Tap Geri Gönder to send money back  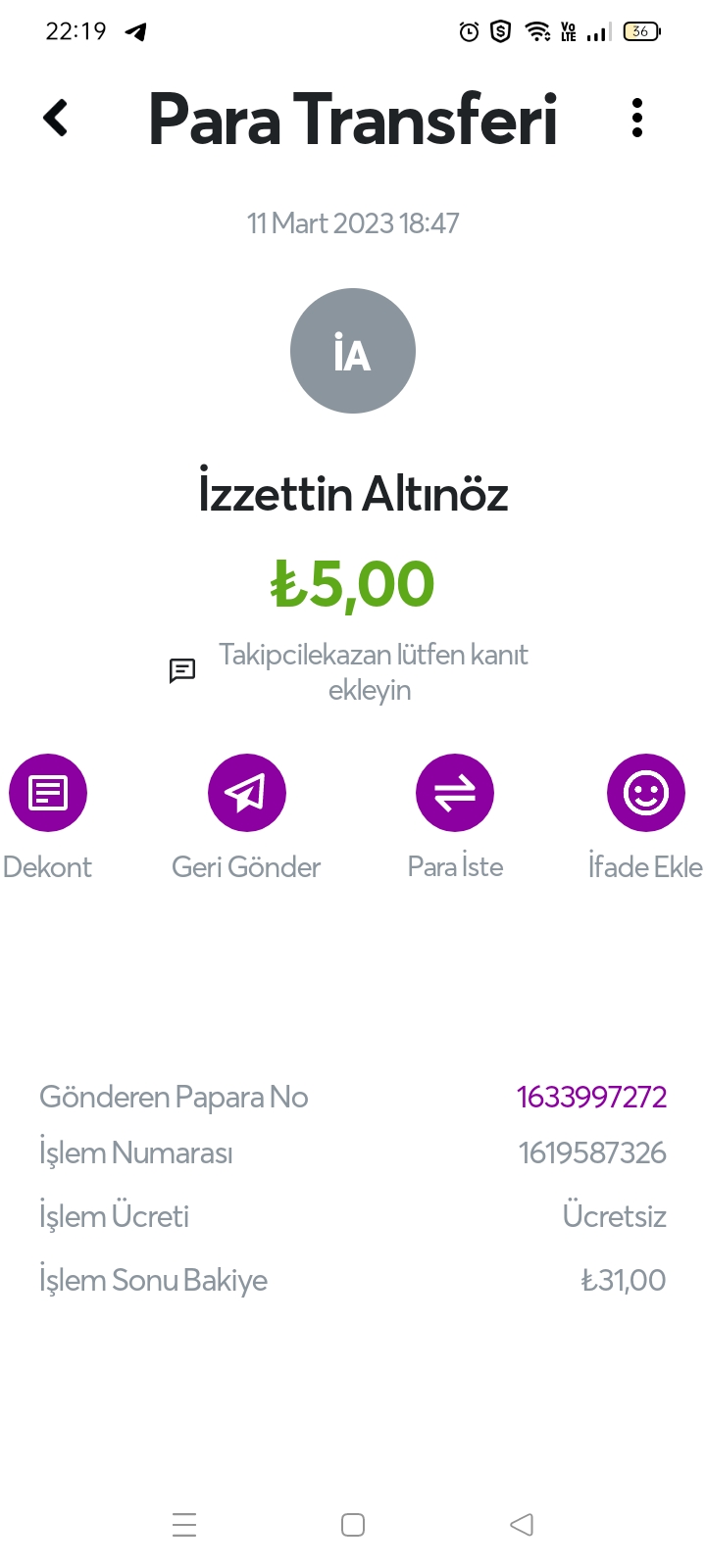click(x=247, y=793)
